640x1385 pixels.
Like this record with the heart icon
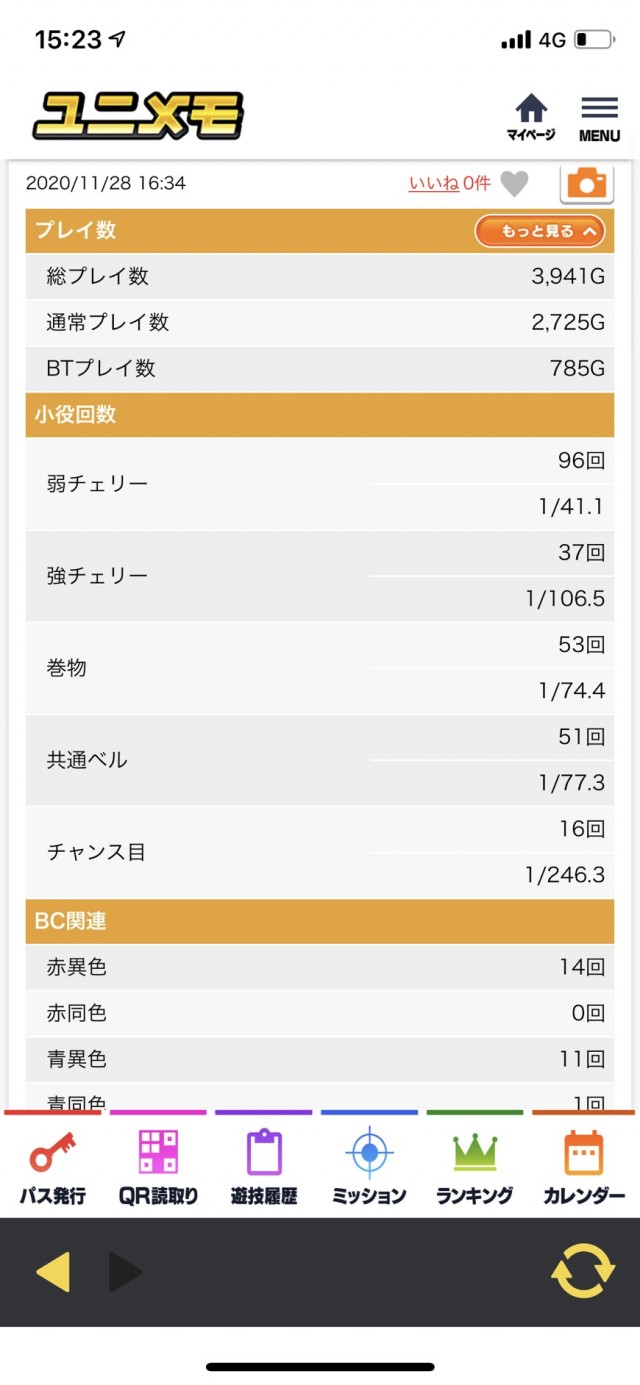tap(514, 184)
